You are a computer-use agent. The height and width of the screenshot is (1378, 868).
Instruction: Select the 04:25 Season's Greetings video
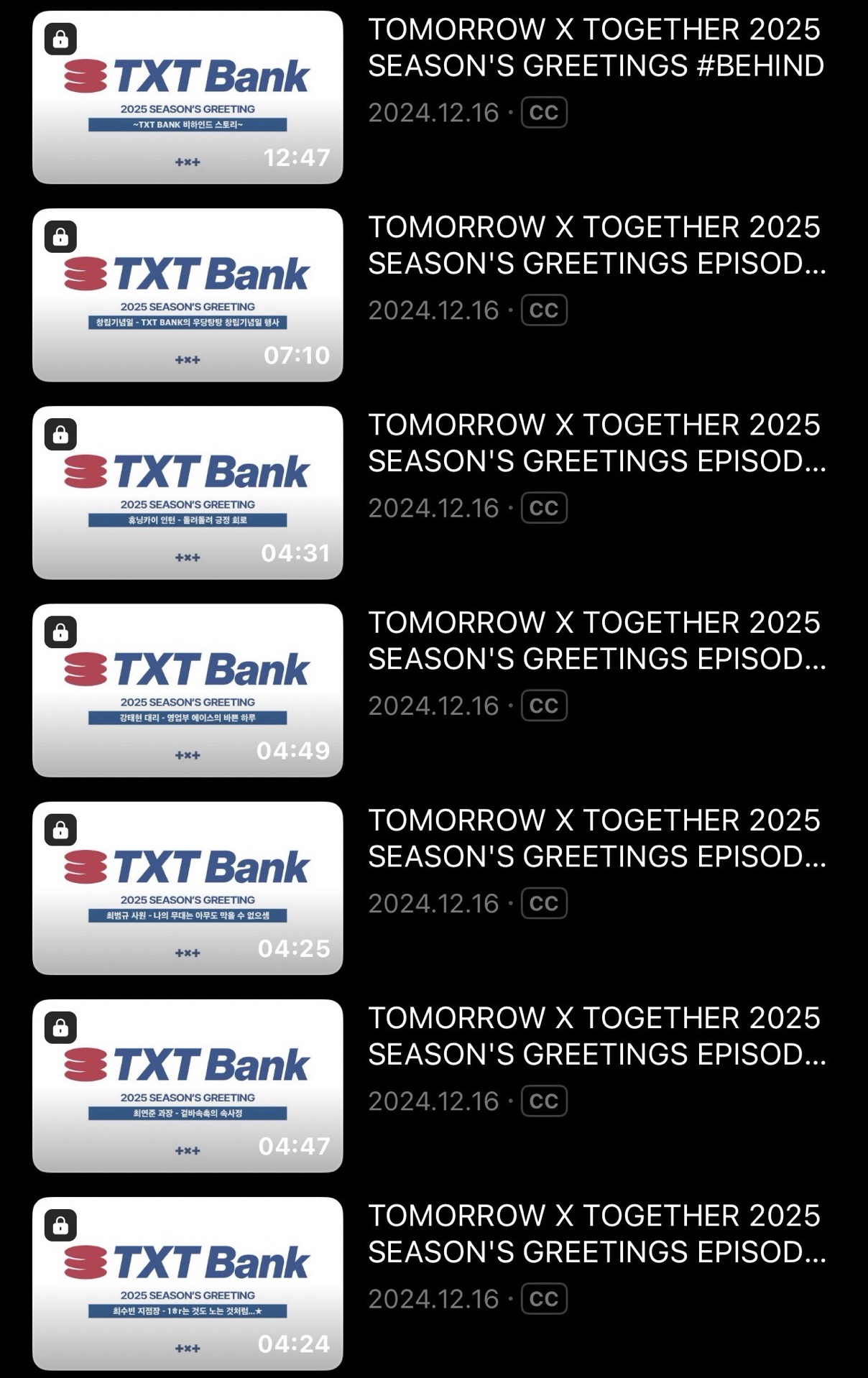188,887
